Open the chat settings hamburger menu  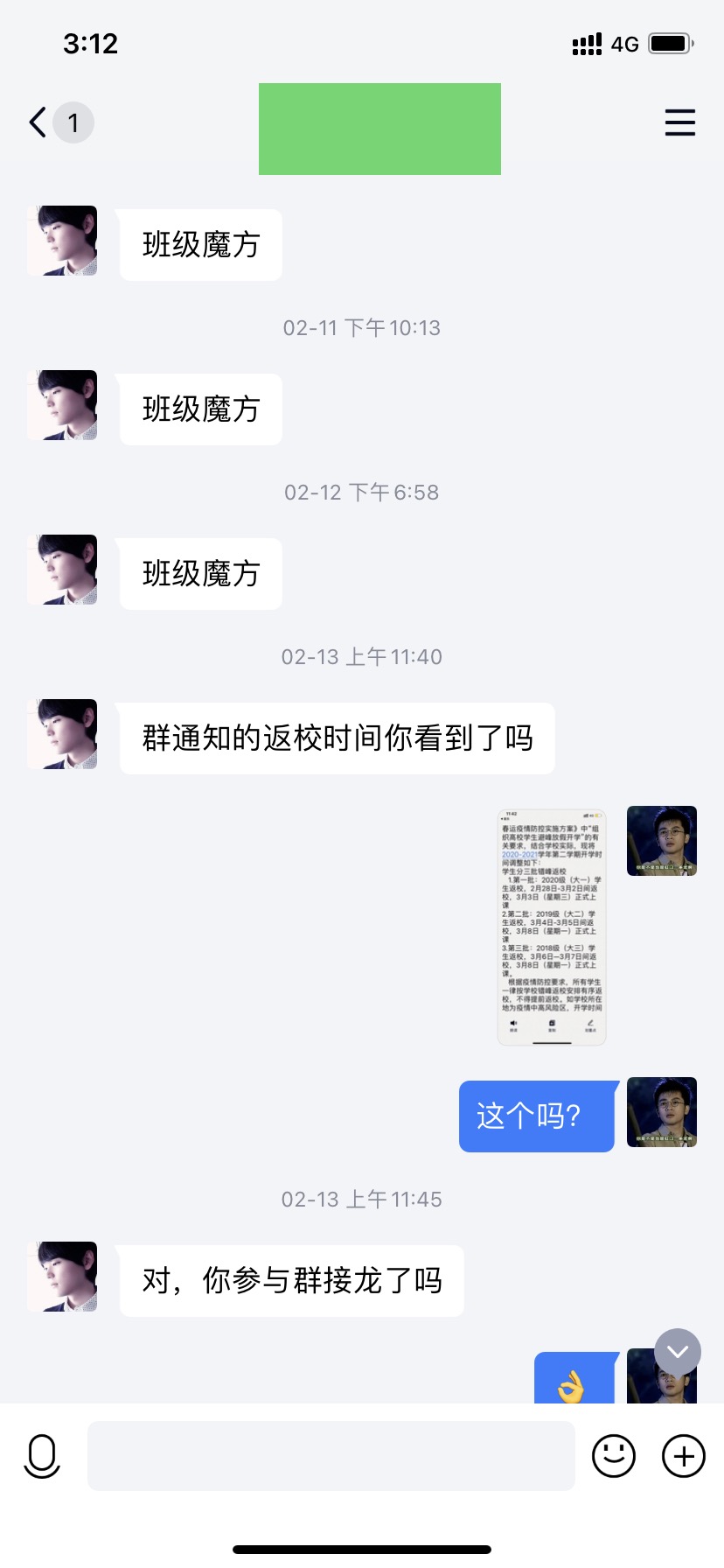[679, 122]
